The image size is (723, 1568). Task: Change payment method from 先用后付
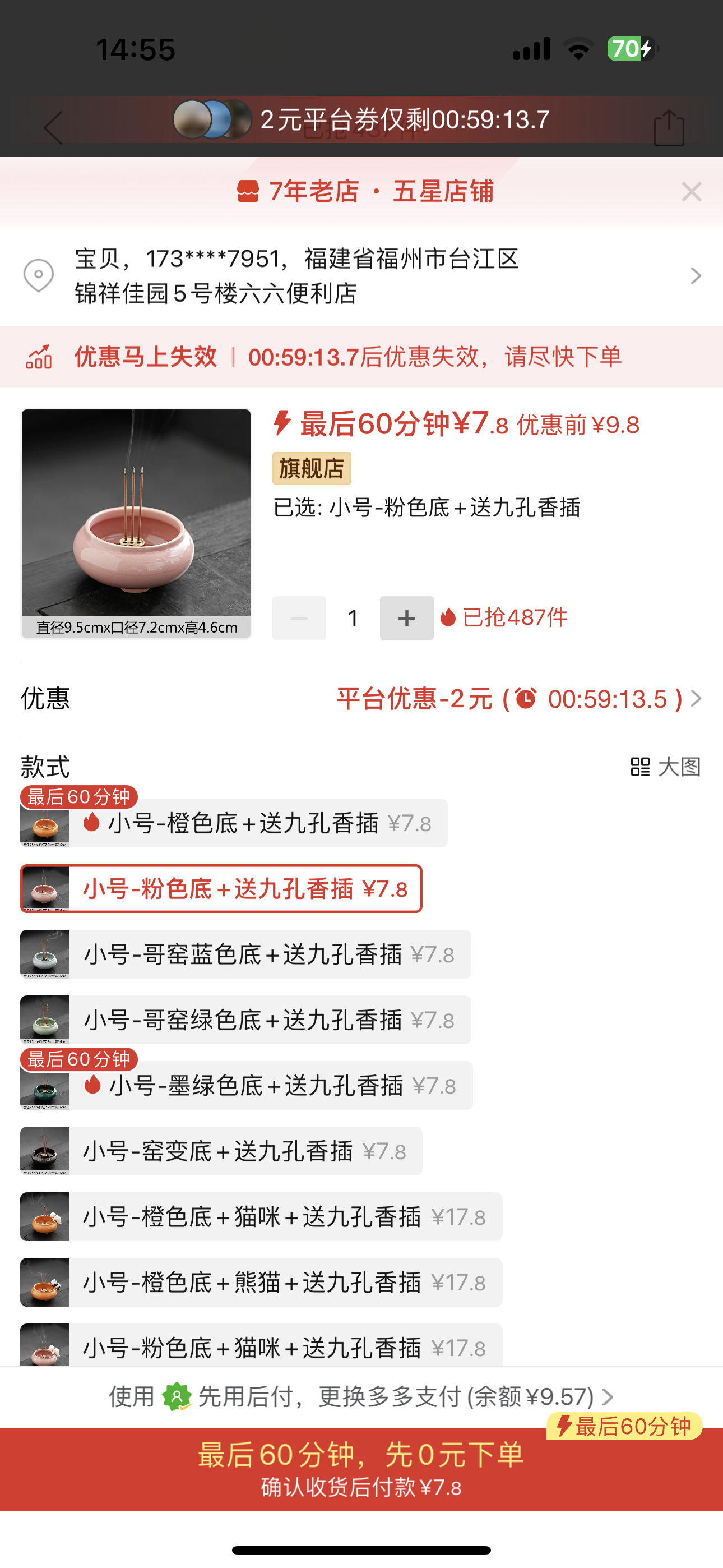point(361,1396)
